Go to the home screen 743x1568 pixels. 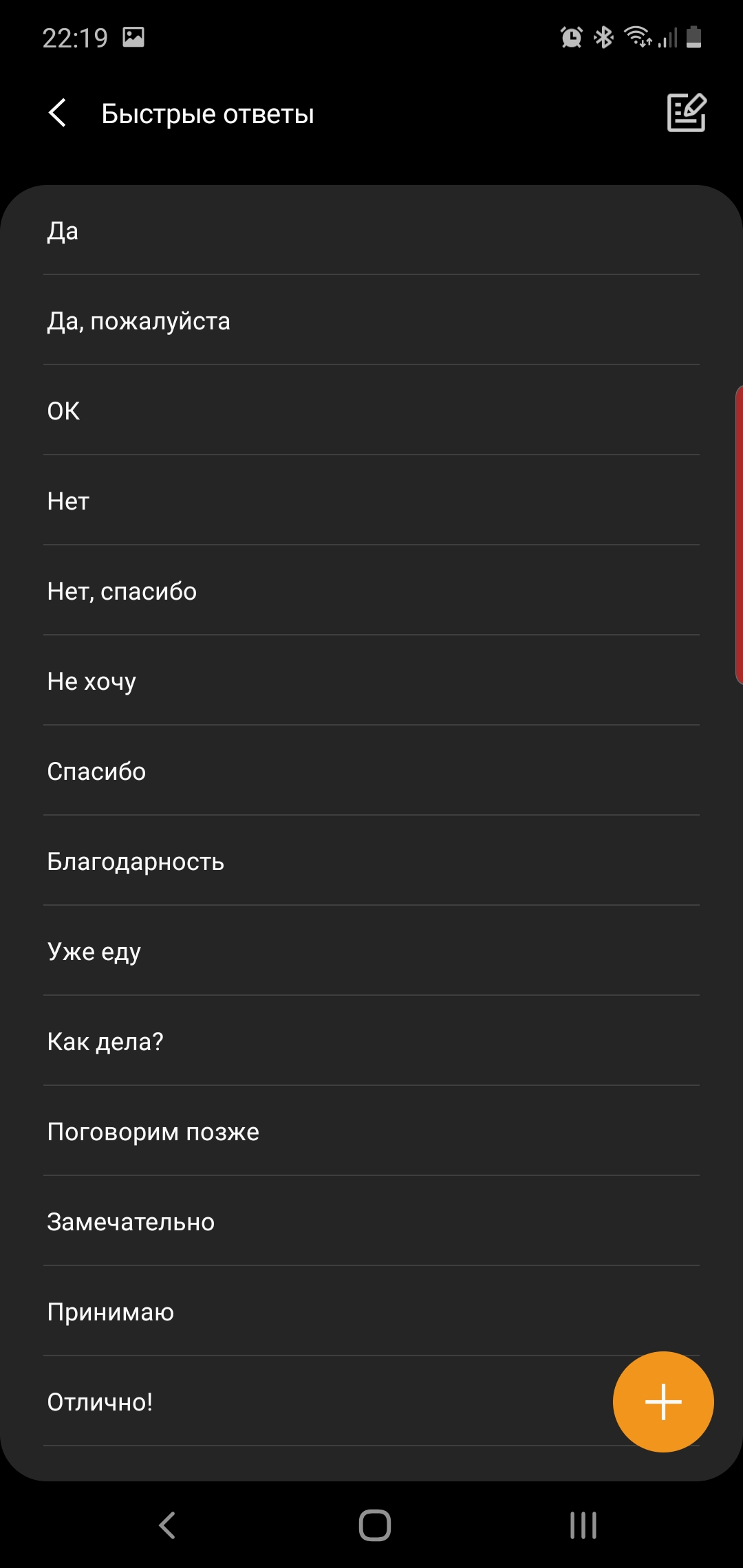click(x=374, y=1525)
